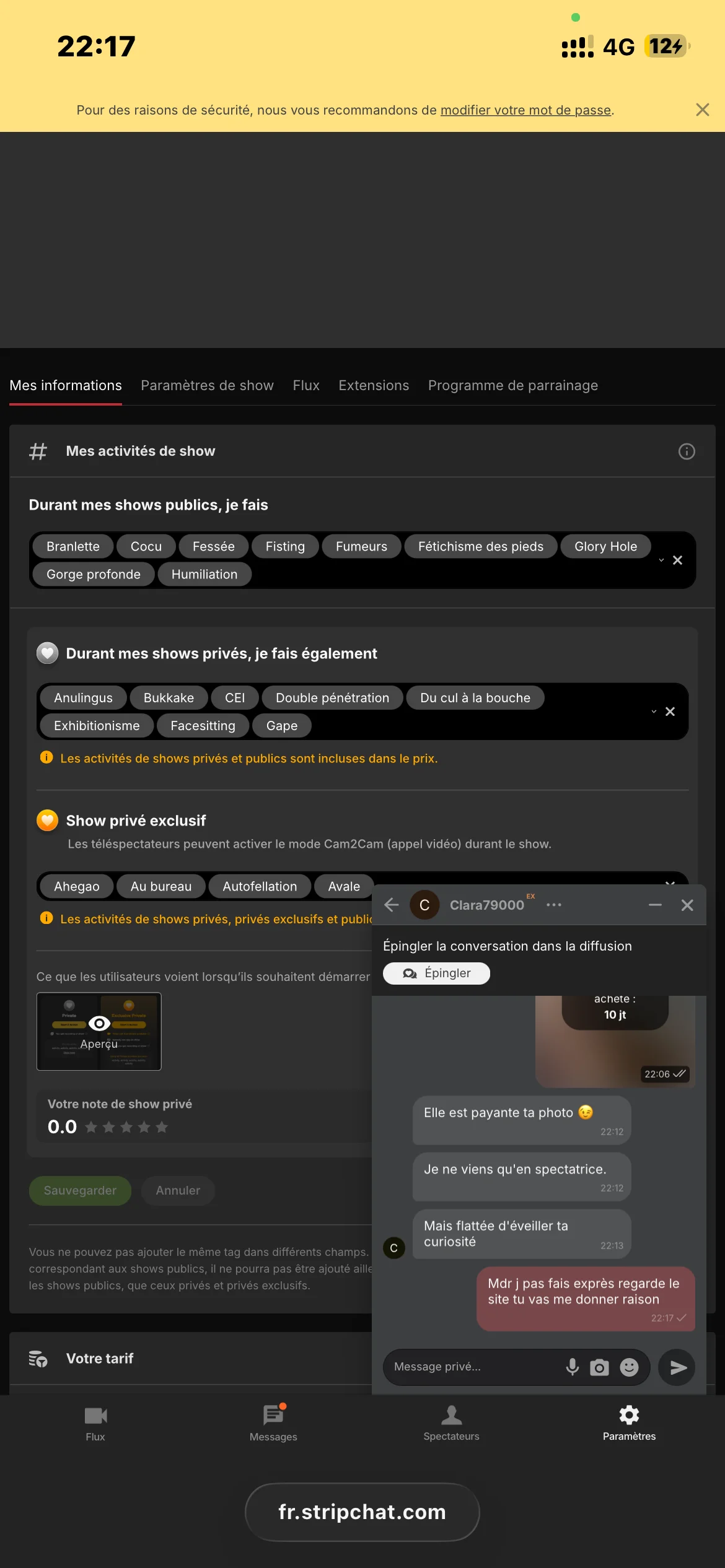This screenshot has width=725, height=1568.
Task: Record a voice message with the microphone
Action: (573, 1367)
